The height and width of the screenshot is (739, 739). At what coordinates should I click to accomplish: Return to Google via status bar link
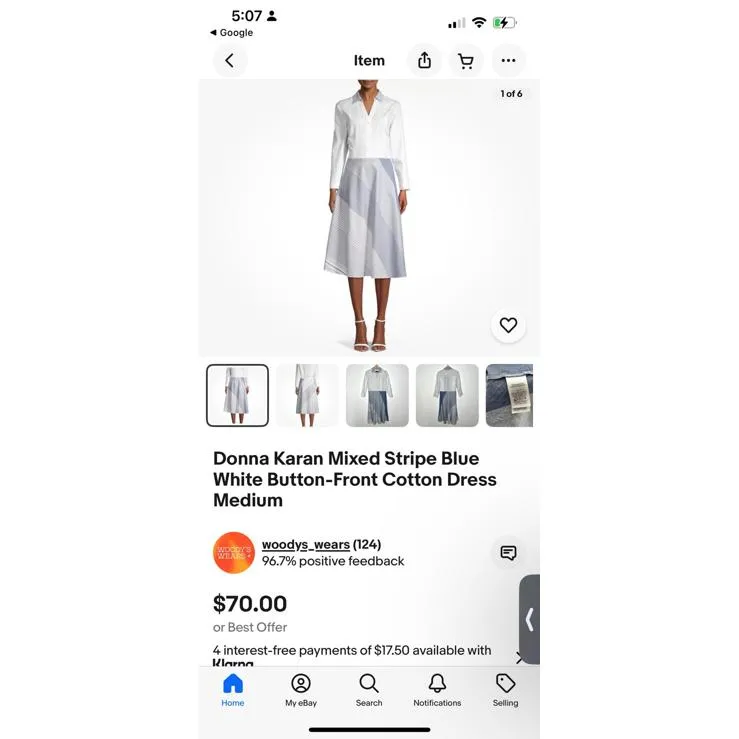click(x=231, y=33)
